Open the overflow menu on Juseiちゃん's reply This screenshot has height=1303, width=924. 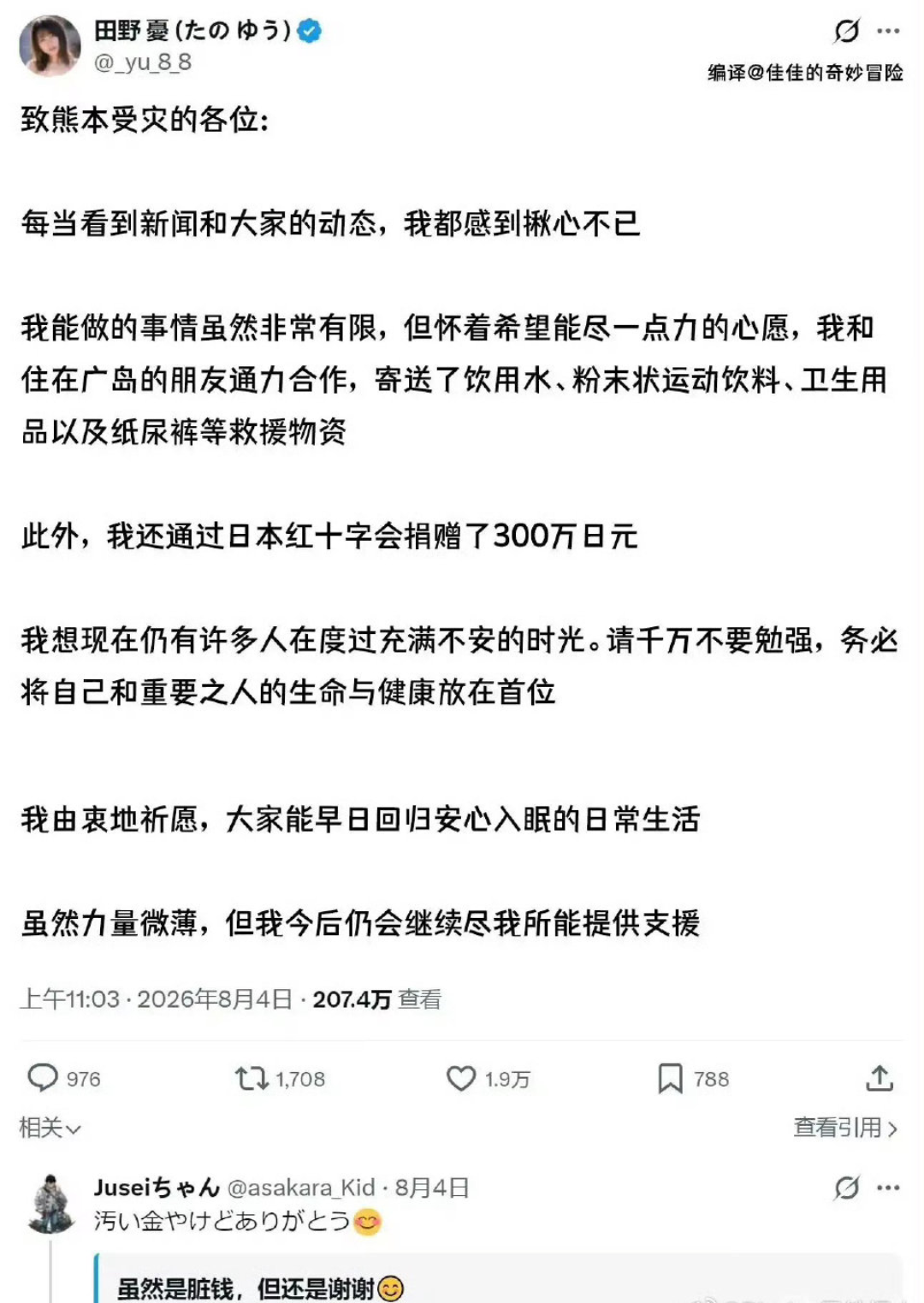tap(889, 1188)
